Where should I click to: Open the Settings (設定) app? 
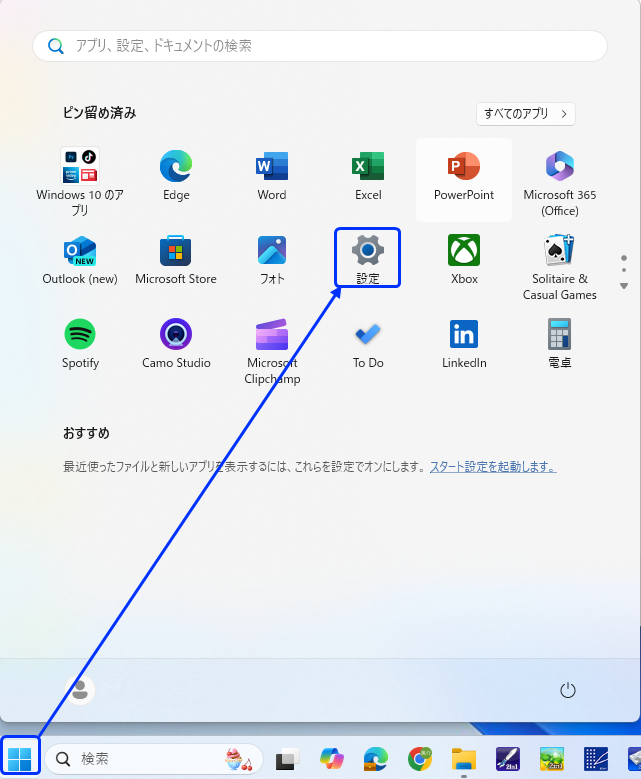coord(368,257)
